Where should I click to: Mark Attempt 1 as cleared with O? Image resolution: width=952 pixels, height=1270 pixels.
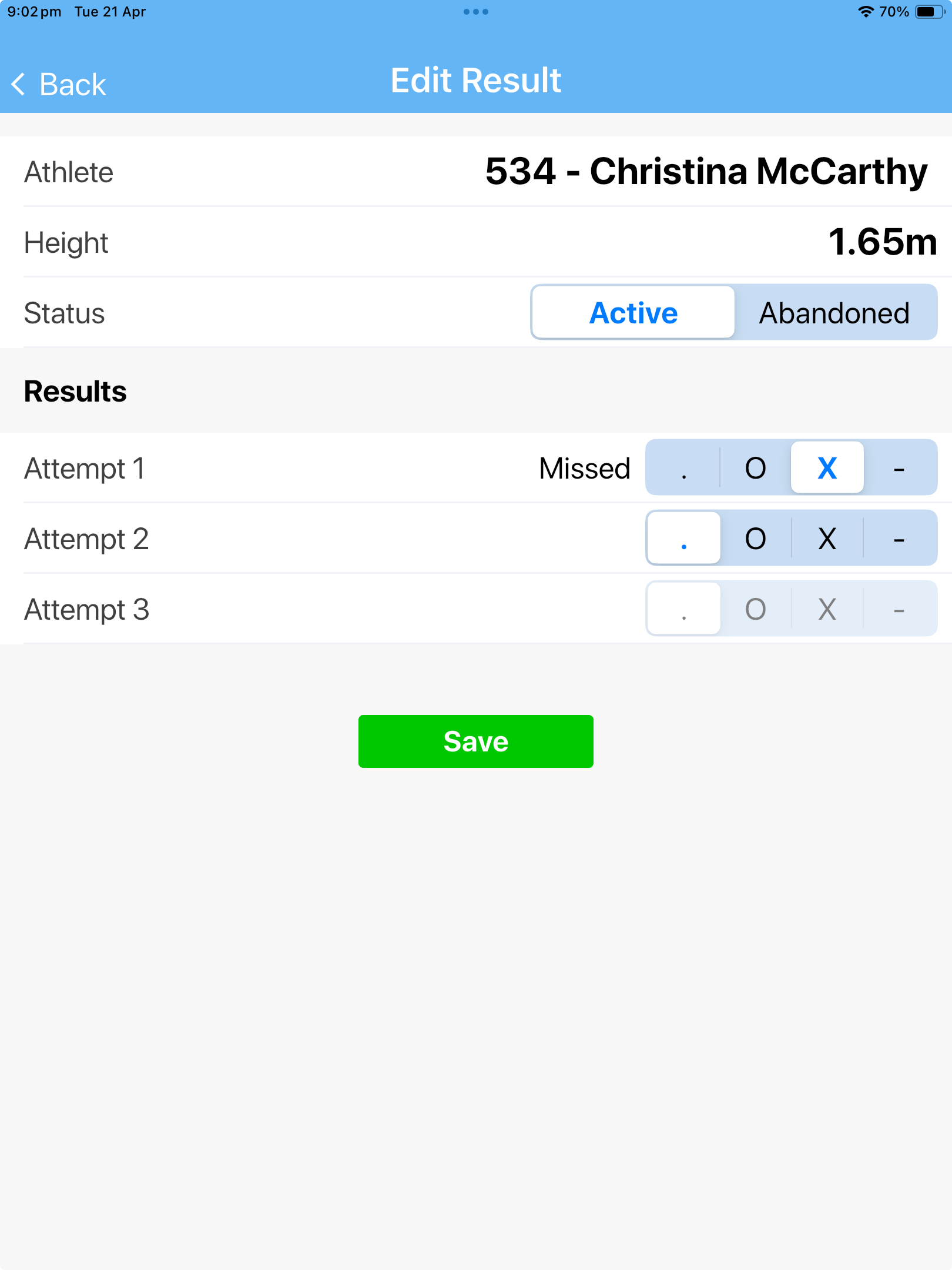(x=755, y=468)
